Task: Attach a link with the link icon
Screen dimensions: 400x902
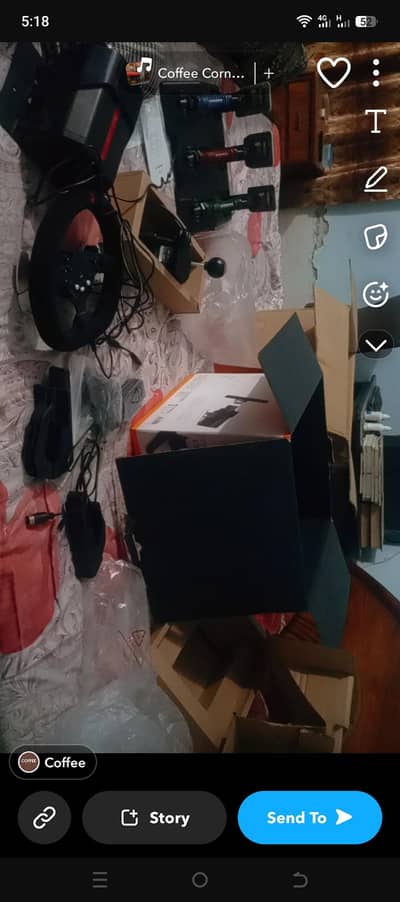Action: click(44, 817)
